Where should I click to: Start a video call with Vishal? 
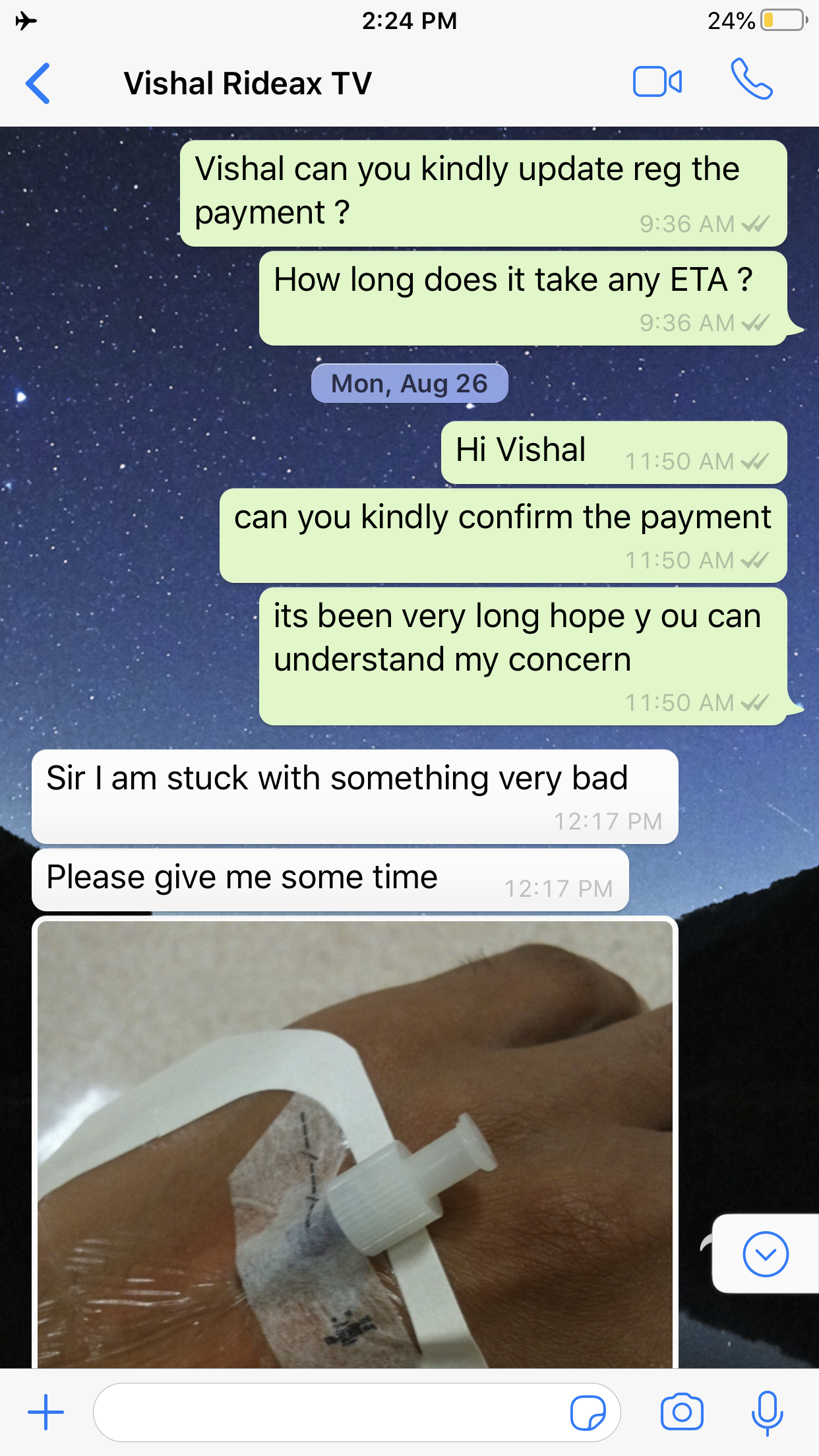click(657, 82)
